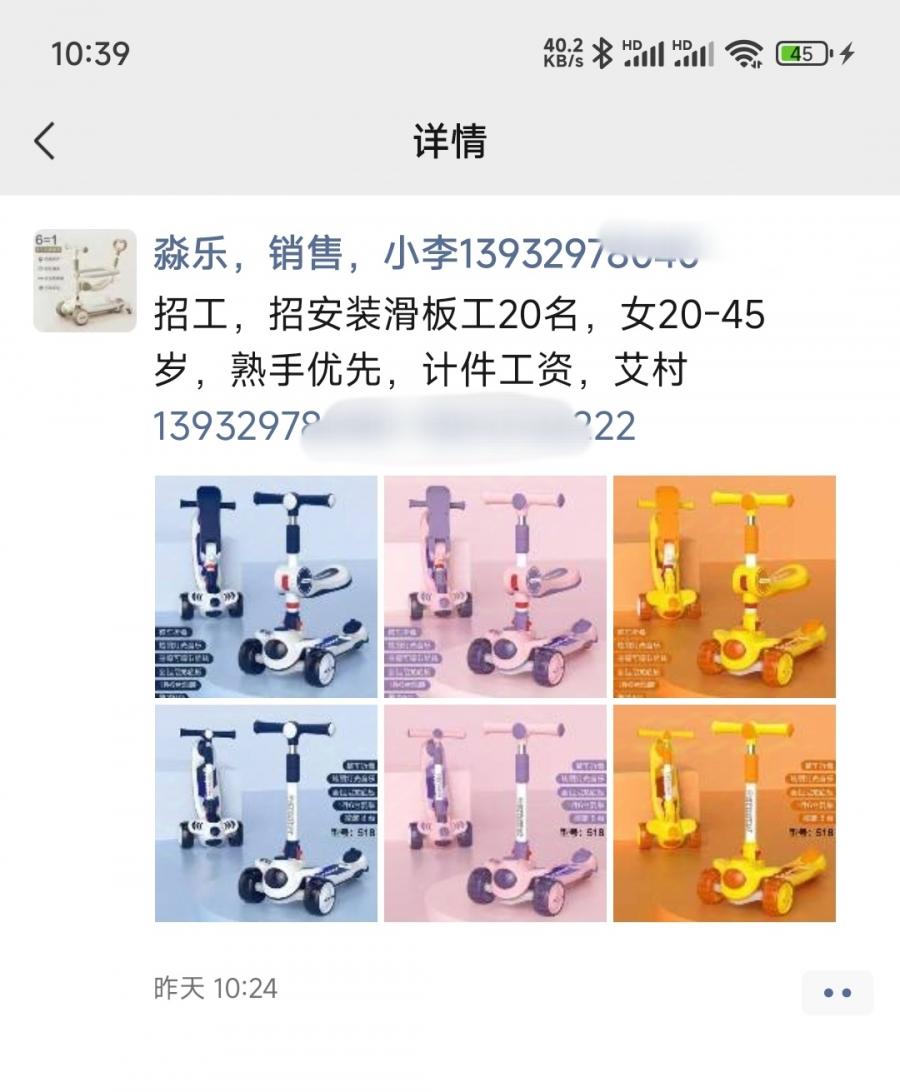Go back from the 详情 page
This screenshot has height=1092, width=900.
coord(45,141)
